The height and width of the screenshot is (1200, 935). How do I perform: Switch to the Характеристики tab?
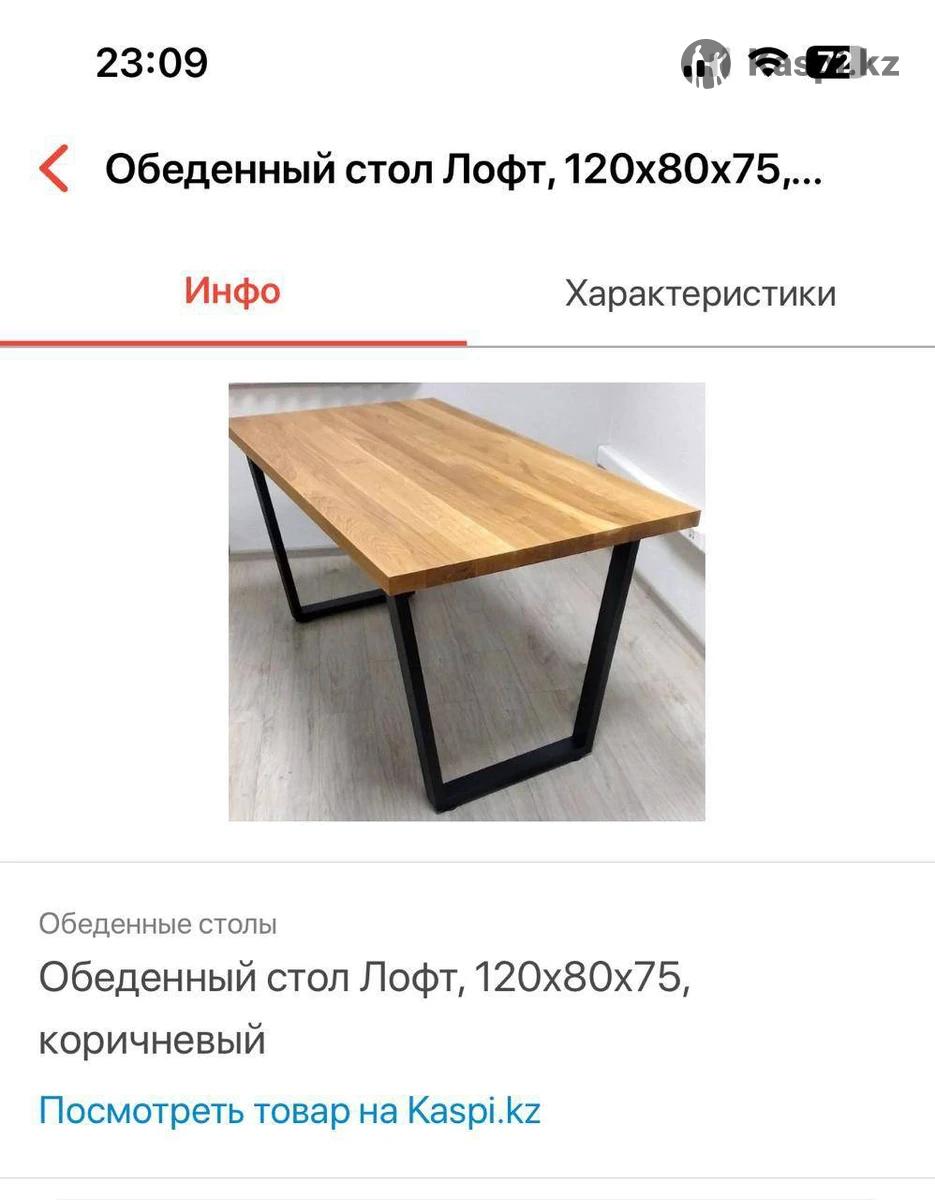click(x=700, y=294)
